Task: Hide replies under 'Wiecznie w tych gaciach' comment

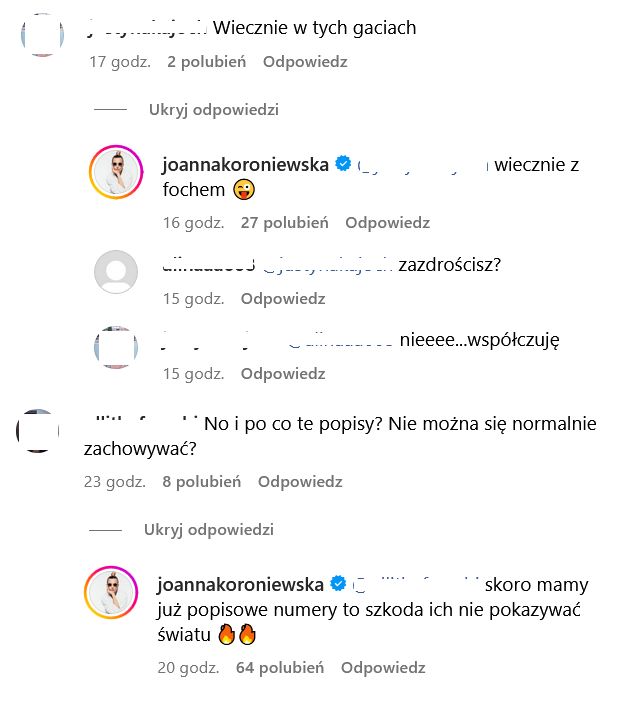Action: pos(213,109)
